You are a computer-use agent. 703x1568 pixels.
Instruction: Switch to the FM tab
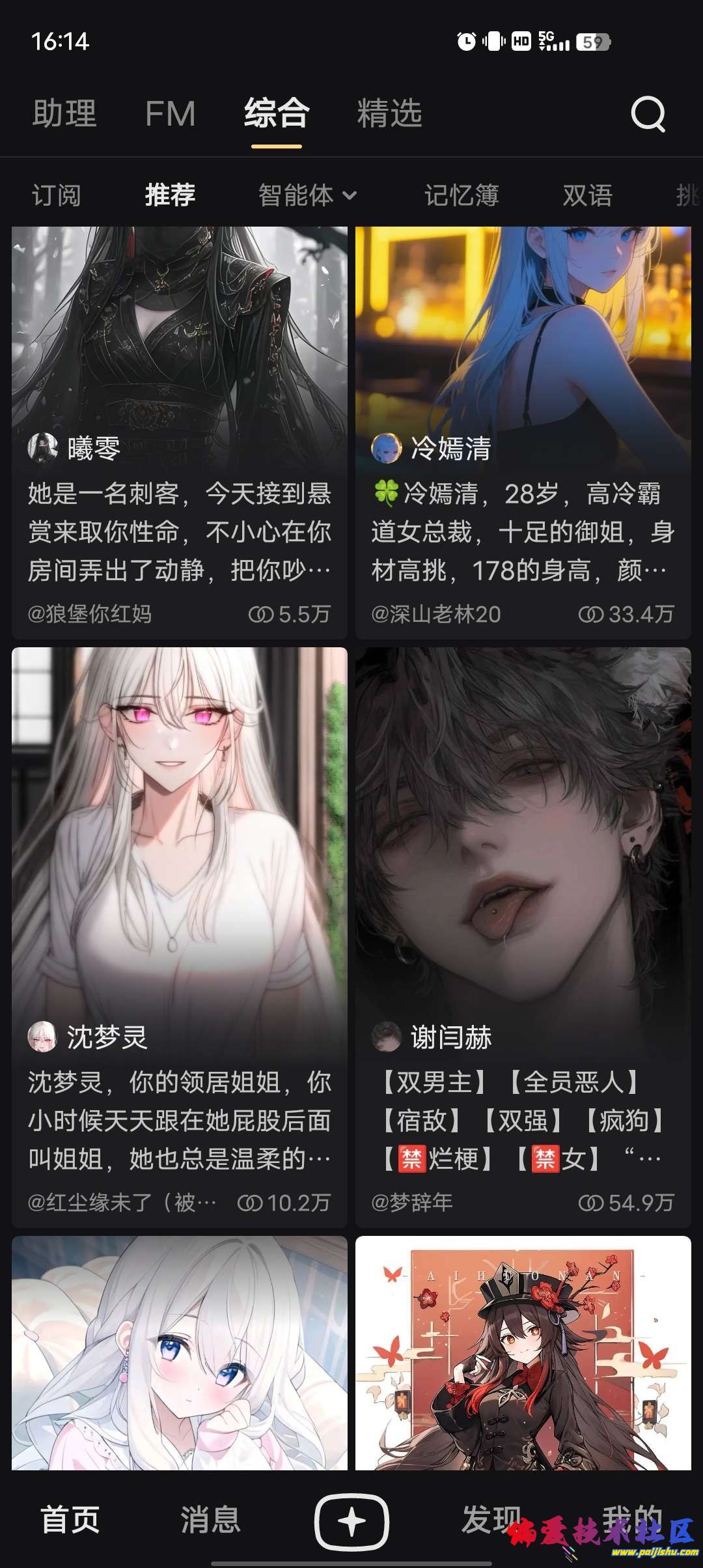[170, 114]
